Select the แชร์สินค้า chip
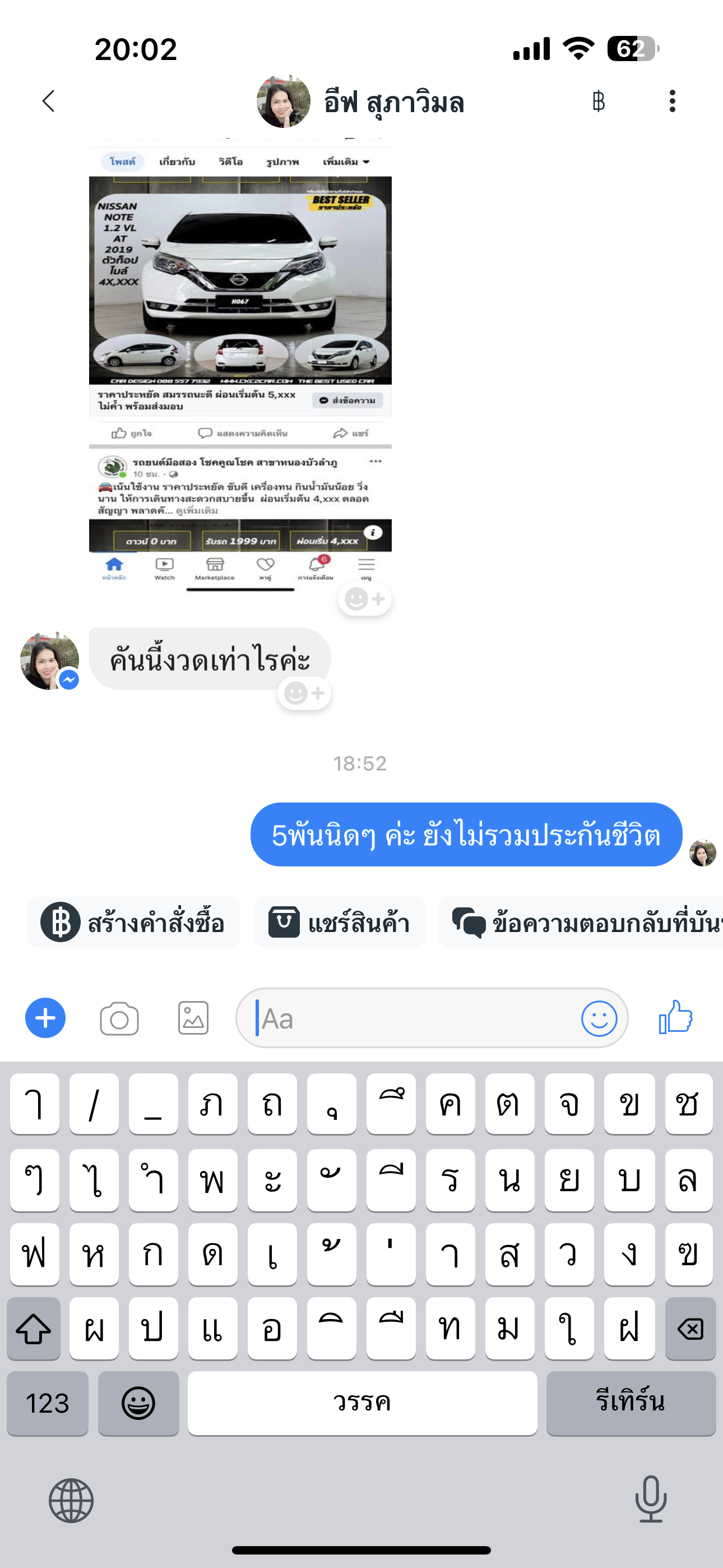 [x=339, y=922]
